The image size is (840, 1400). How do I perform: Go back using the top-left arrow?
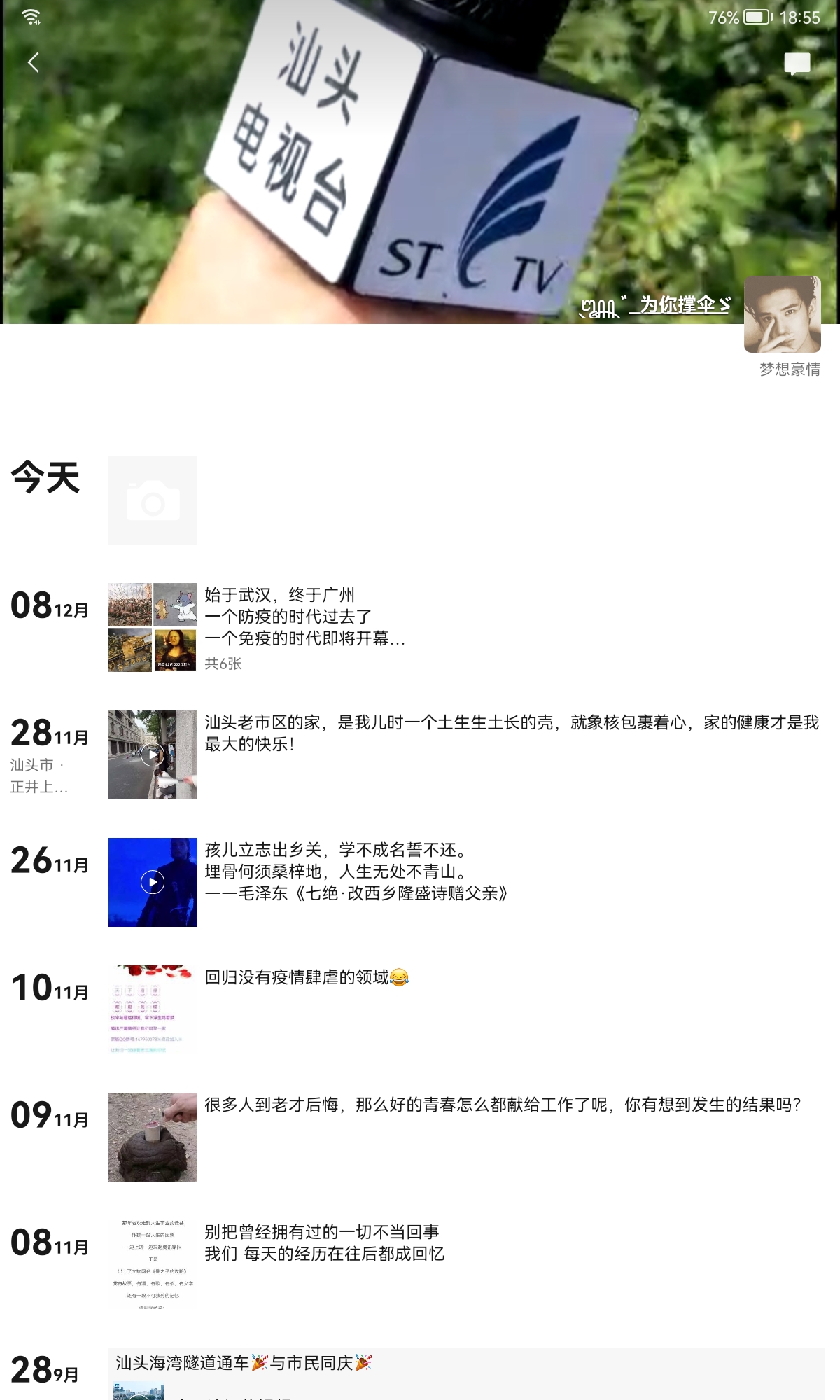(33, 62)
